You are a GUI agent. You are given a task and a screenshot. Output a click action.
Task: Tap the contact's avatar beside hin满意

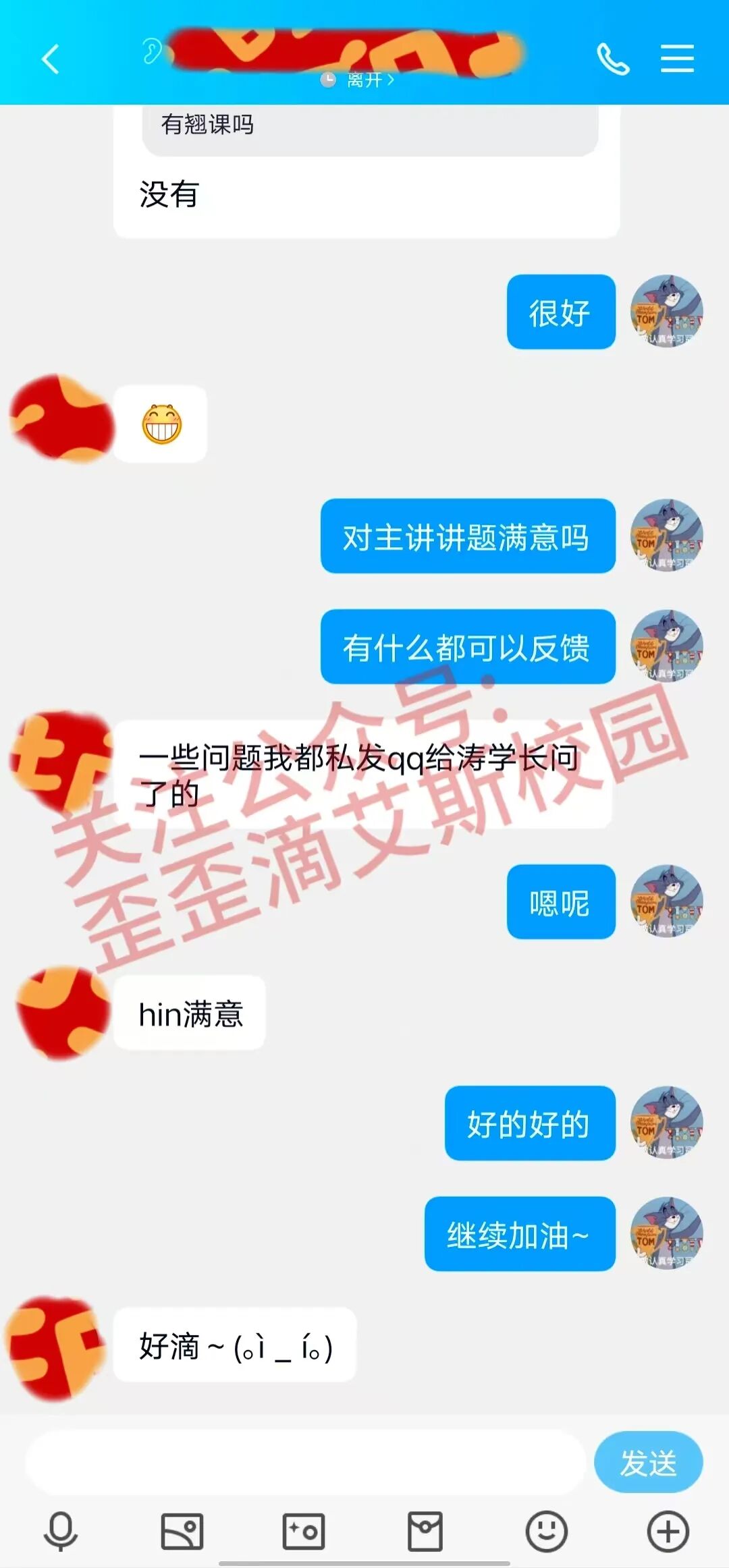click(63, 1012)
